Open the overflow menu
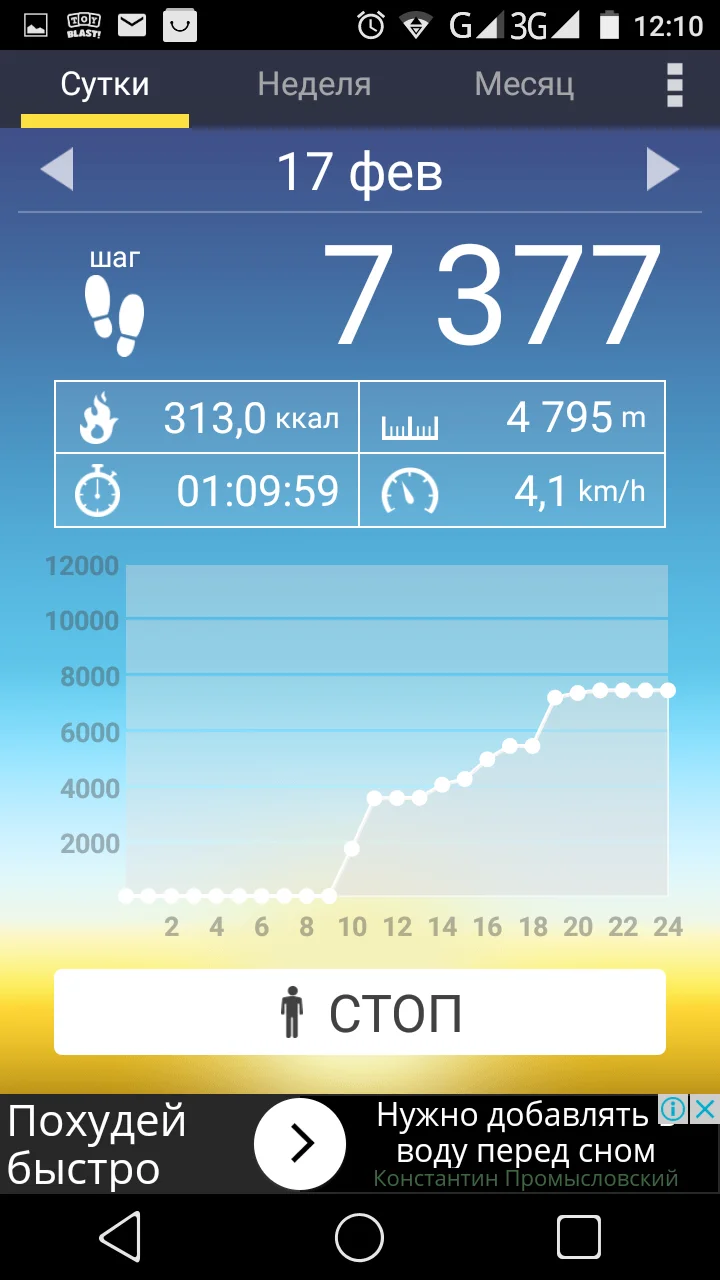720x1280 pixels. coord(675,85)
